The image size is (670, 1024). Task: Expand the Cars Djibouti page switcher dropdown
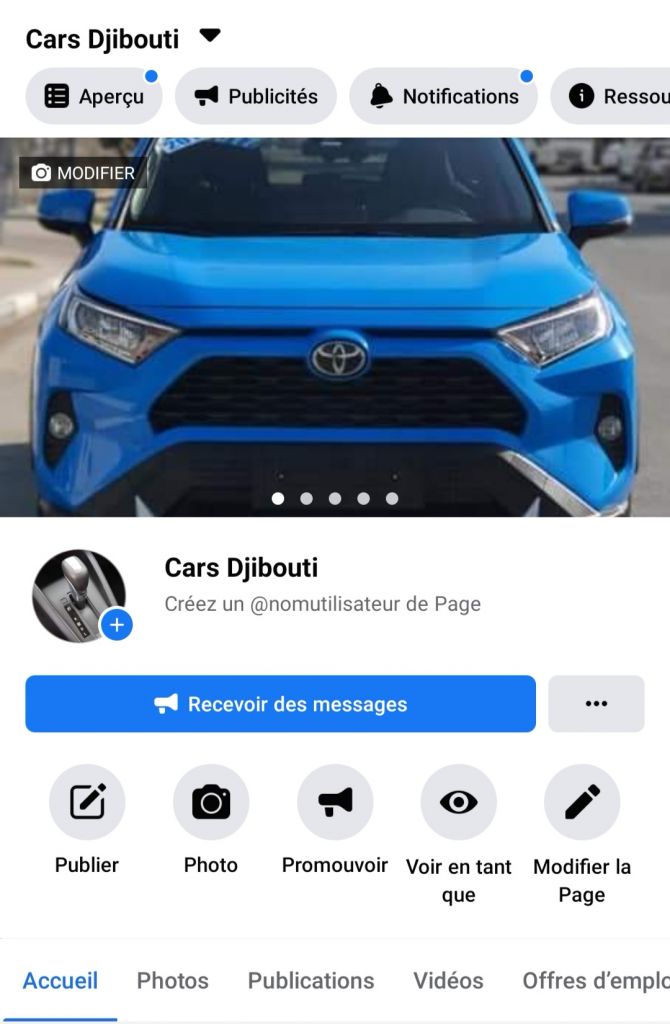(209, 36)
